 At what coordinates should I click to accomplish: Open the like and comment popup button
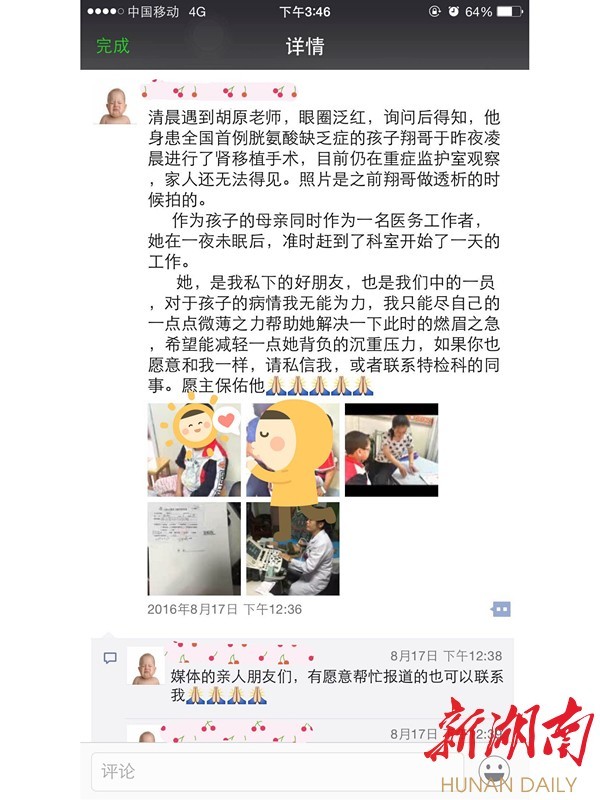point(501,609)
